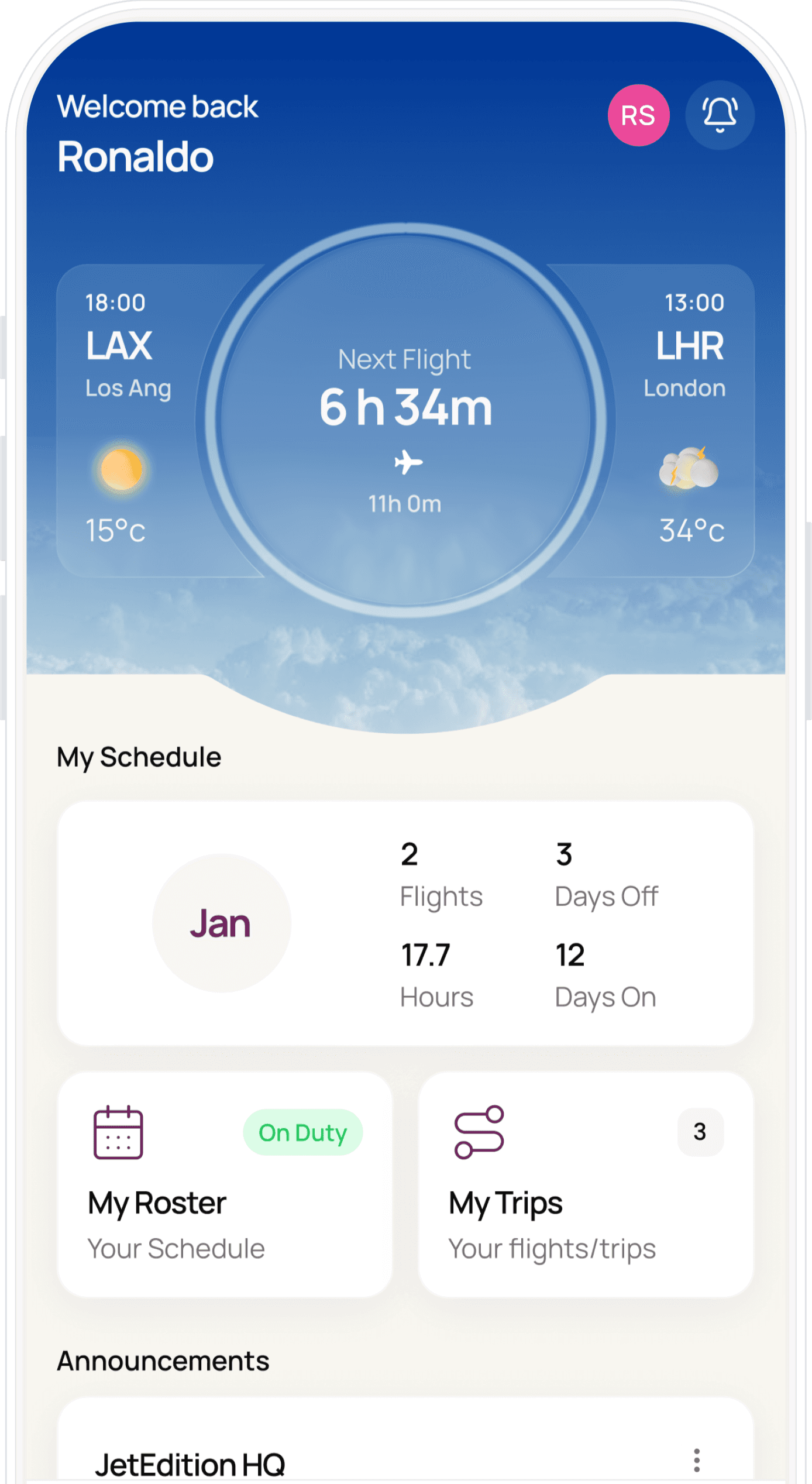Open the My Trips card
Viewport: 812px width, 1484px height.
(x=586, y=1184)
